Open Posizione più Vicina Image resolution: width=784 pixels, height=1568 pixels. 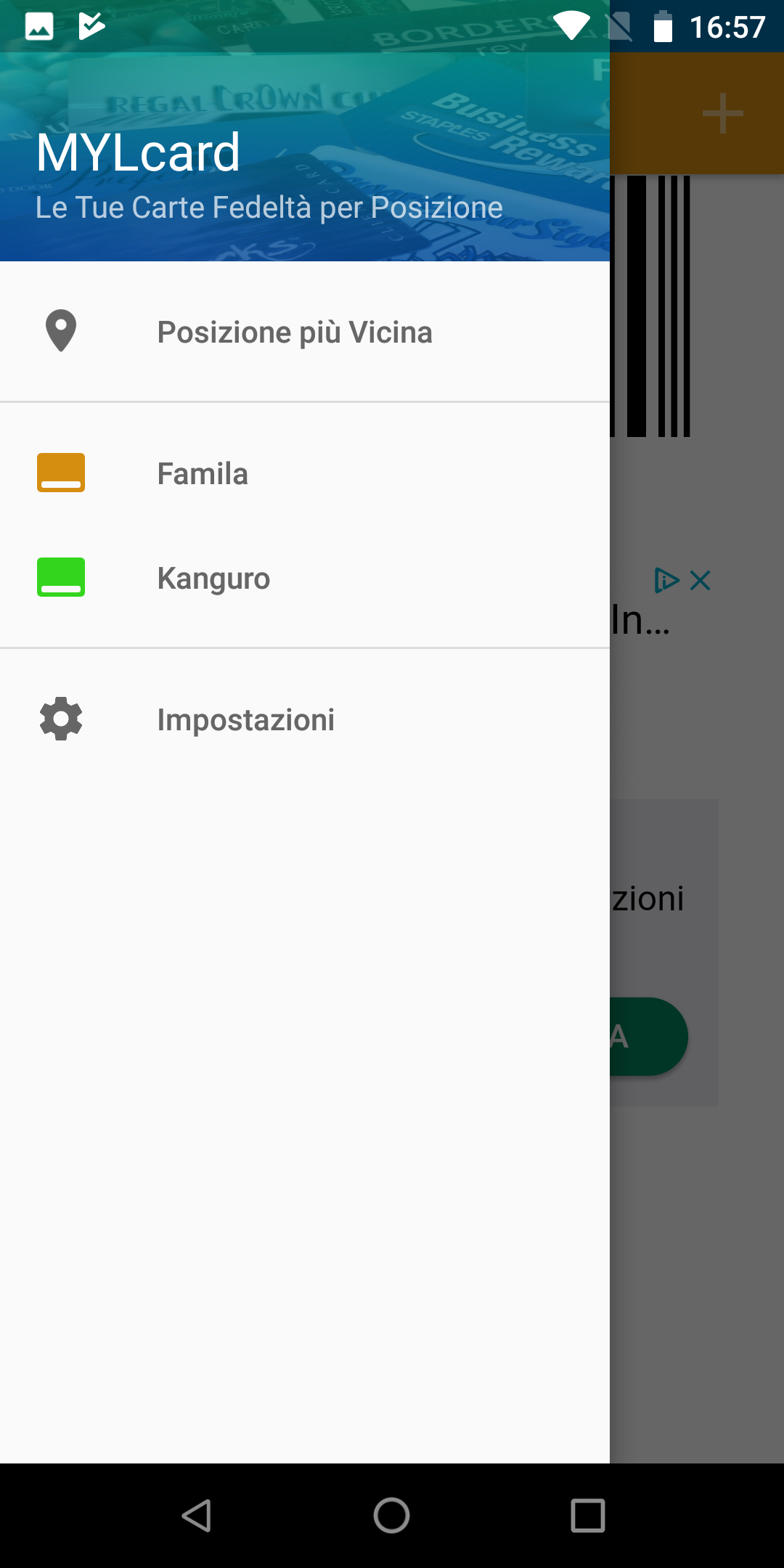[x=294, y=332]
